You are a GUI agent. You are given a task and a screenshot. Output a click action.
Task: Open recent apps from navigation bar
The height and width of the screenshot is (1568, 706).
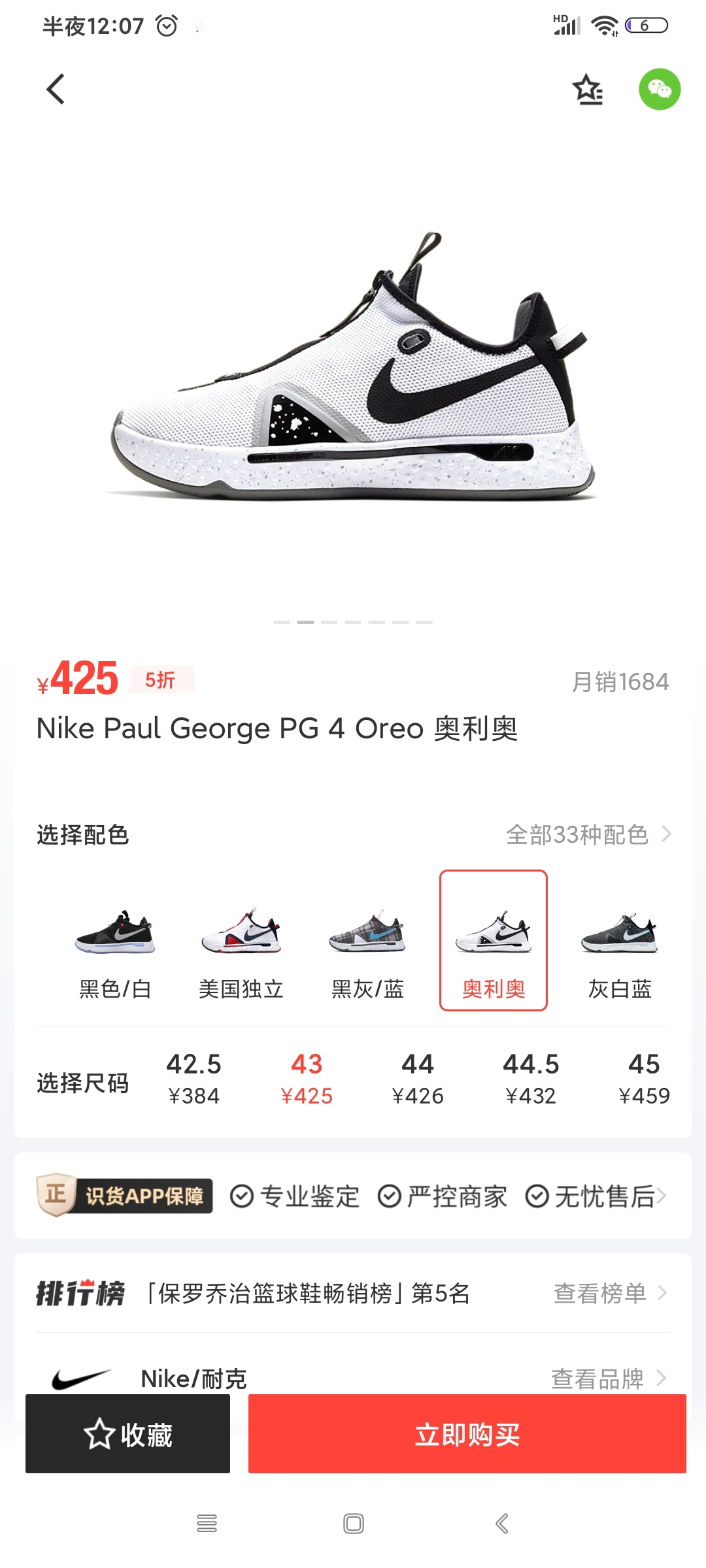click(207, 1523)
